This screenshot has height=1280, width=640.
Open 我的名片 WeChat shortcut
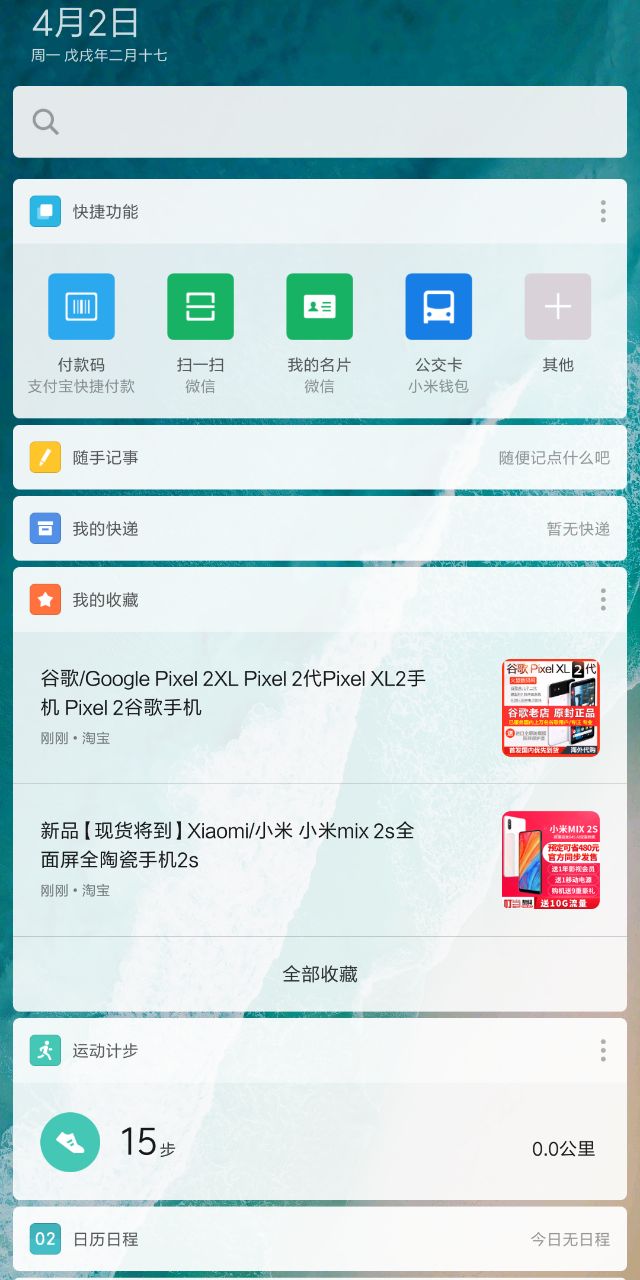[319, 308]
